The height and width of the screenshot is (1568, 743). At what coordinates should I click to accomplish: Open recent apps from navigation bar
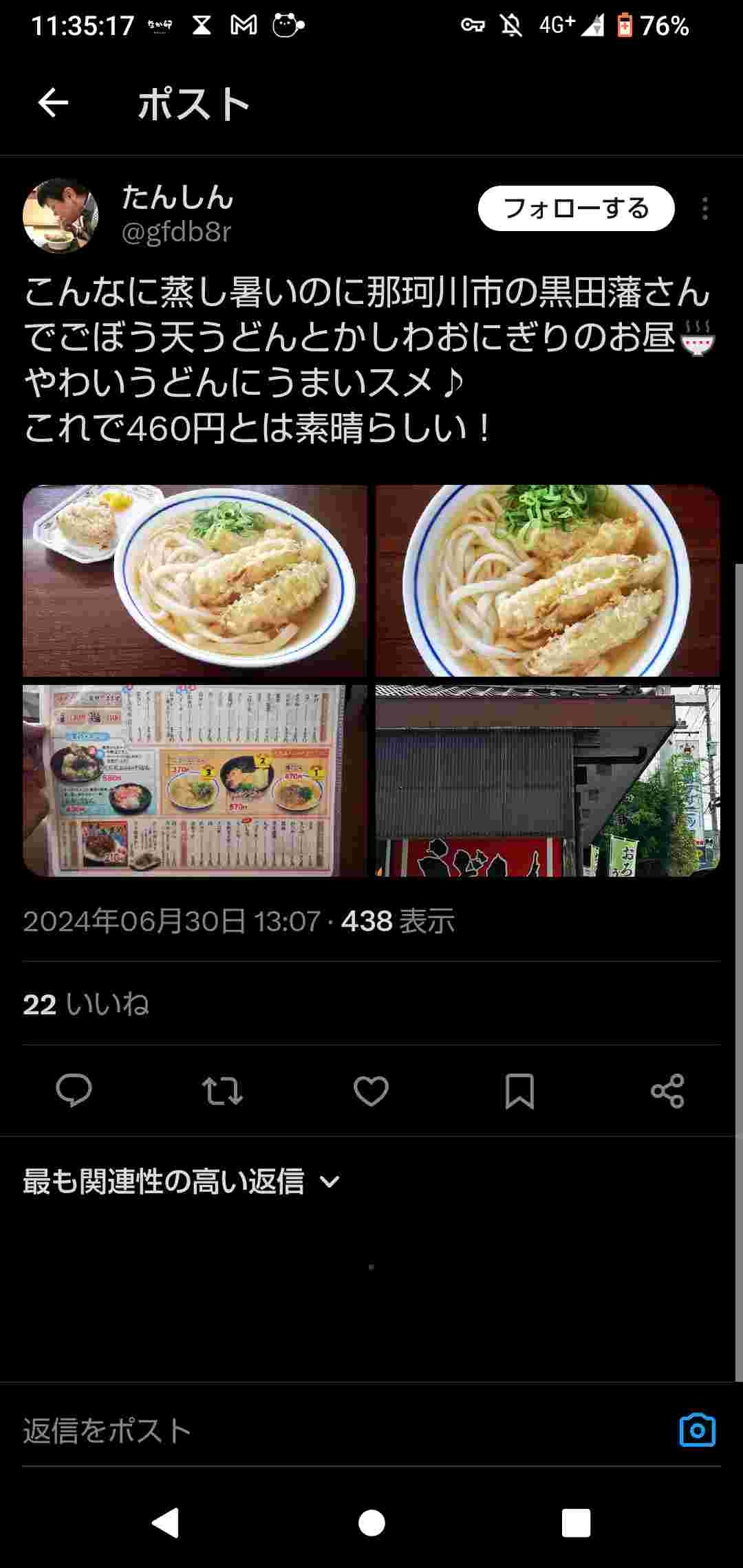pyautogui.click(x=576, y=1523)
